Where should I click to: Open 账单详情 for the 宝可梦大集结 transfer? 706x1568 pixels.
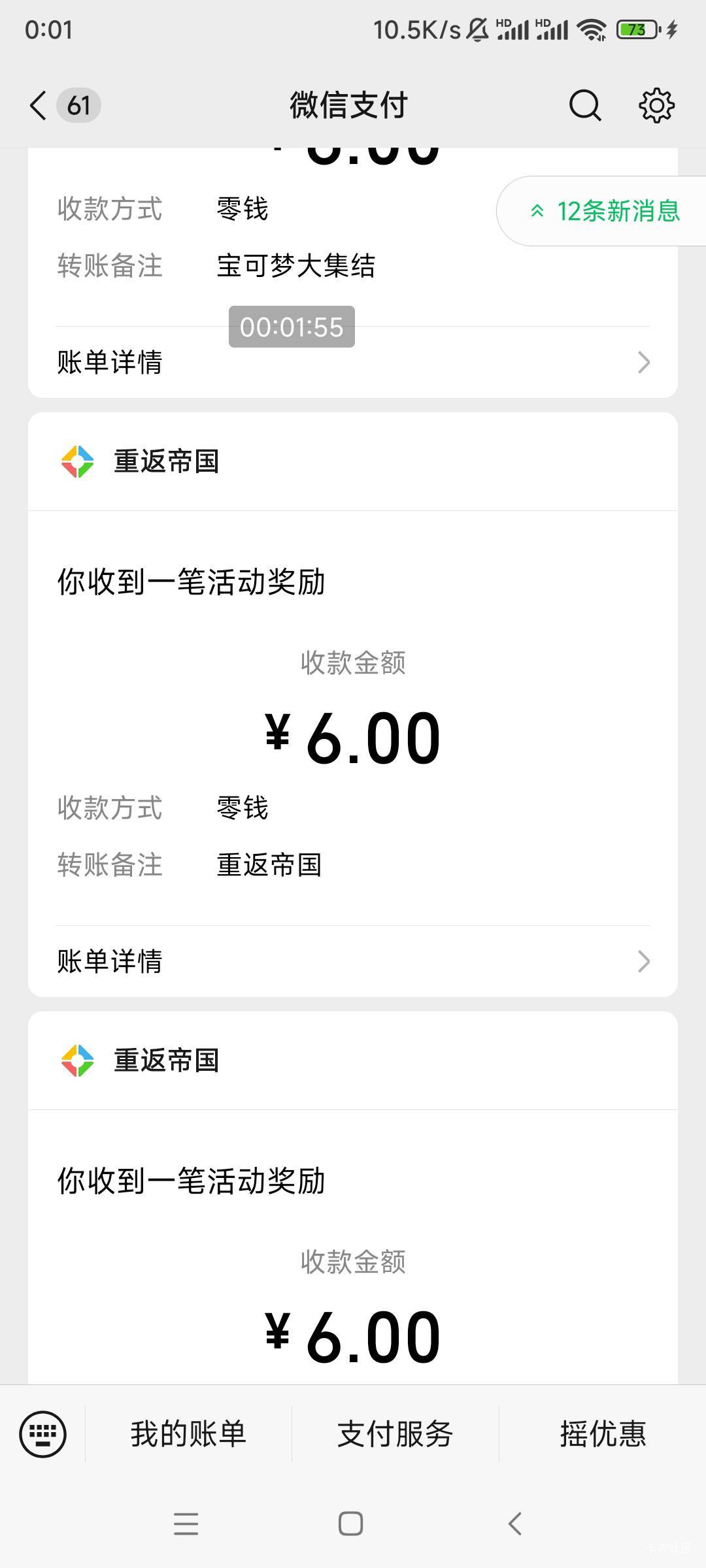(353, 363)
